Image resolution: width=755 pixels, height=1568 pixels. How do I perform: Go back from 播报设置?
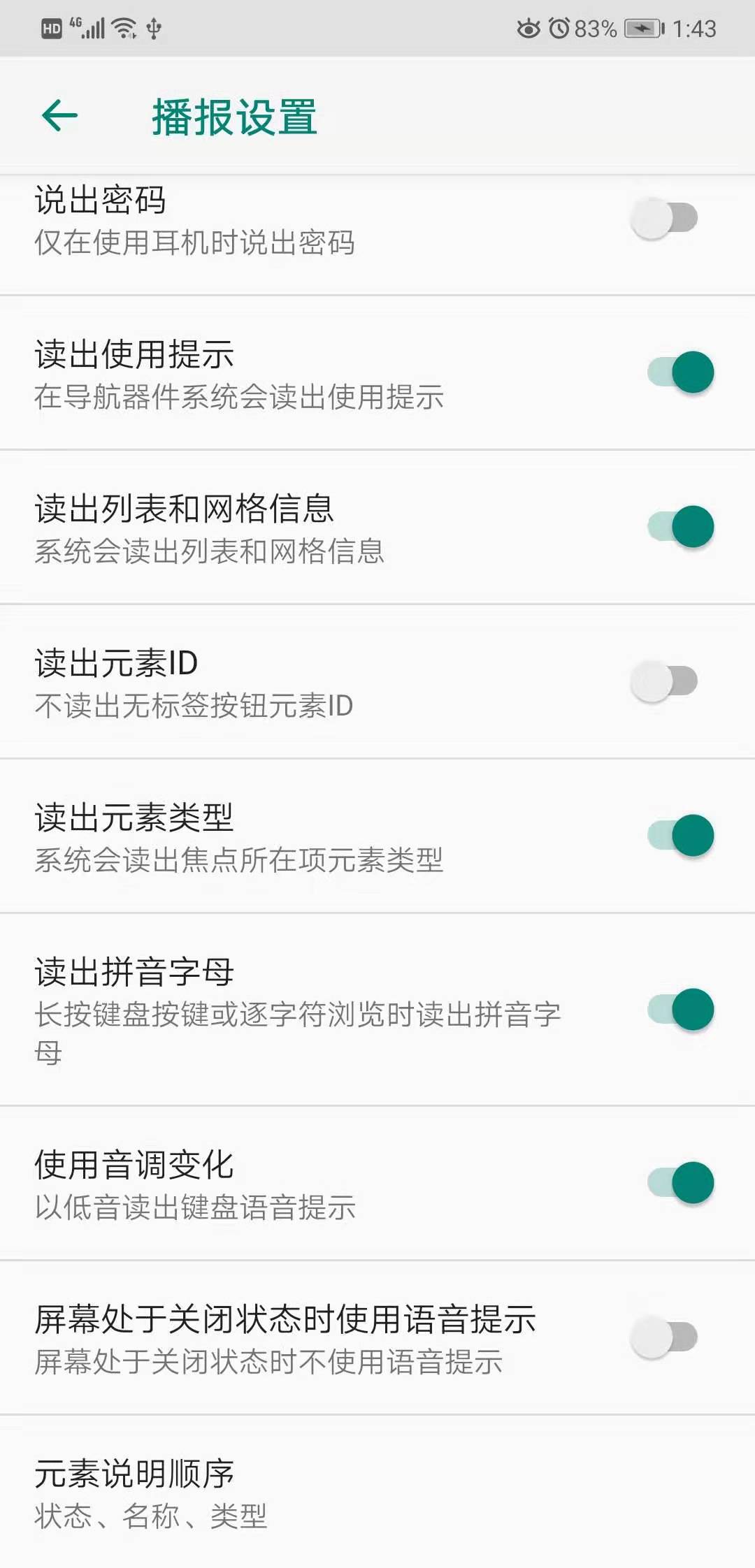60,116
